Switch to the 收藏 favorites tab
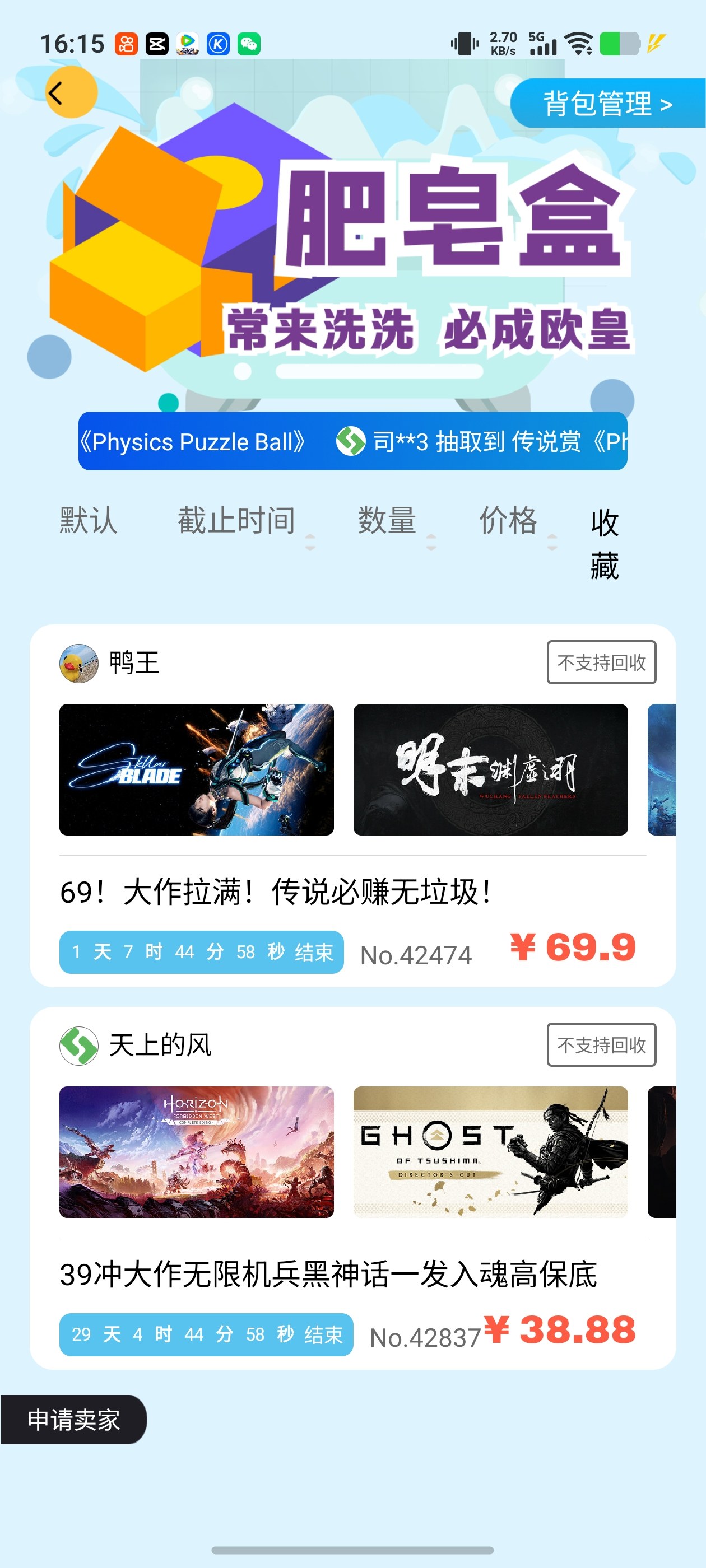Screen dimensions: 706x1568 pos(604,544)
